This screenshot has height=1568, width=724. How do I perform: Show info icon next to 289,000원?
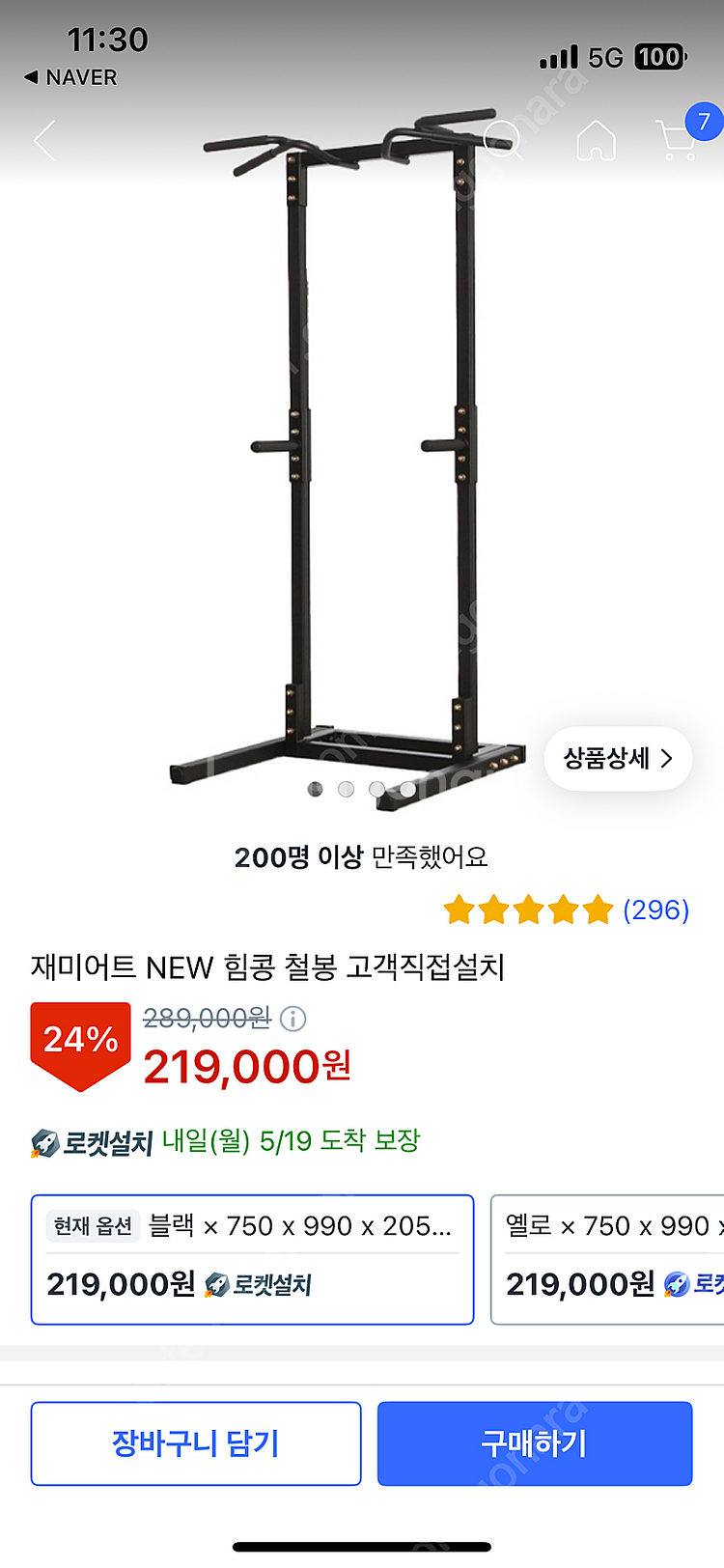[x=292, y=1018]
